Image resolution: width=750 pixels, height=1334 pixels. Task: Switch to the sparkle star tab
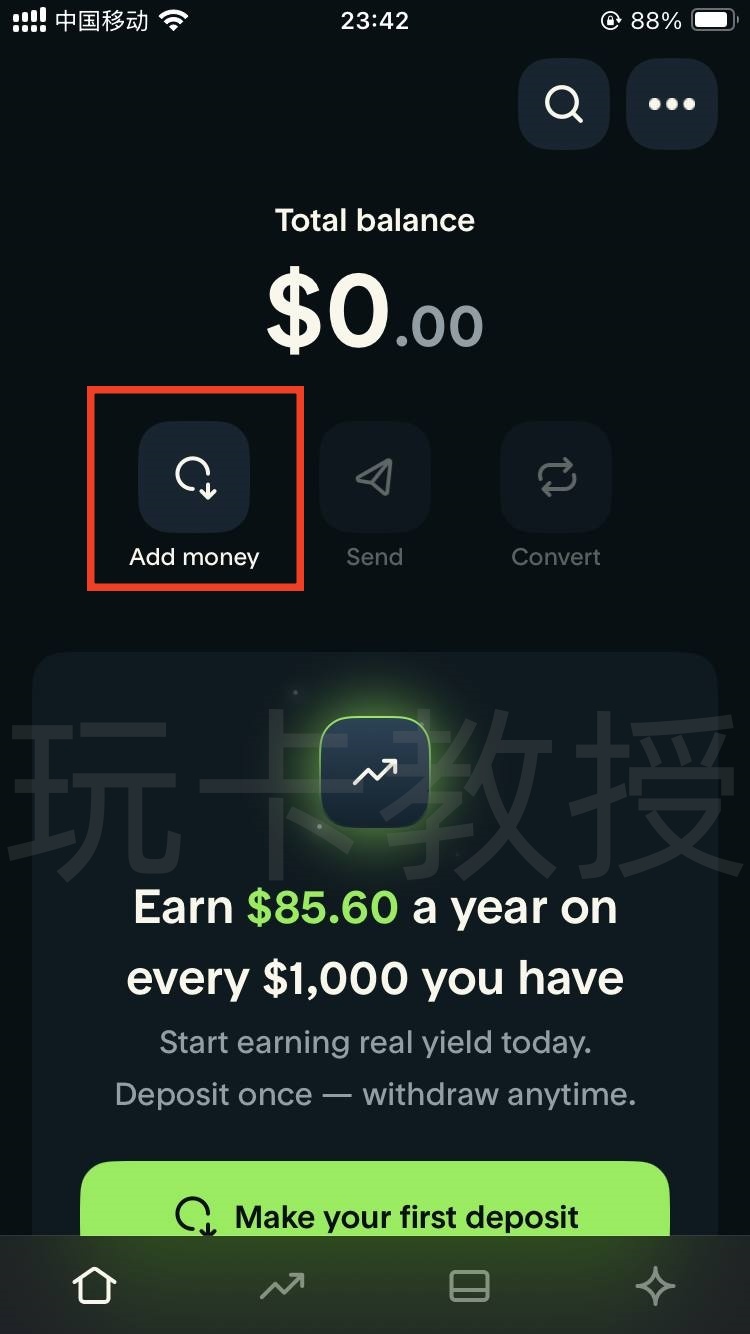pyautogui.click(x=656, y=1286)
